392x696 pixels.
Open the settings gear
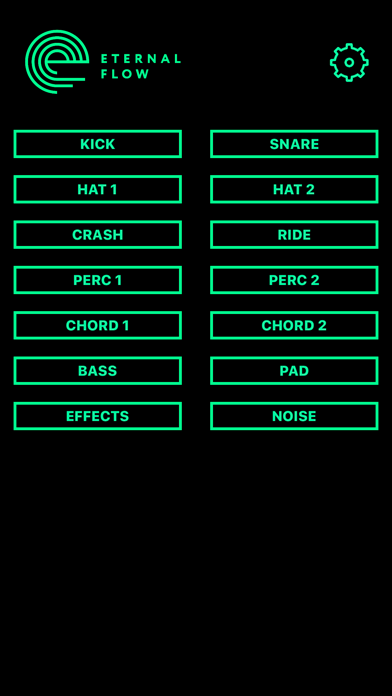(x=349, y=62)
